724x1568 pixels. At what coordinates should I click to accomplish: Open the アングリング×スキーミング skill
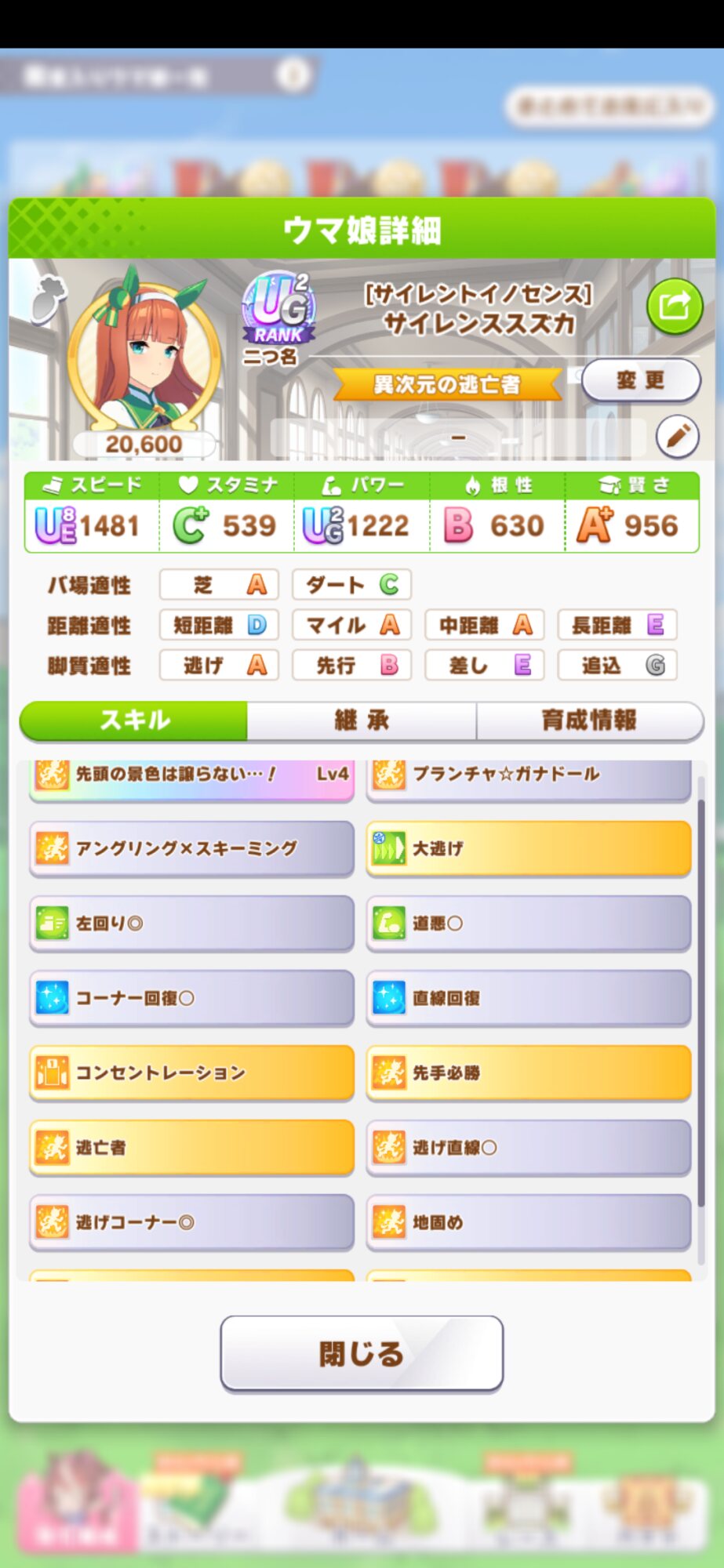(x=191, y=848)
